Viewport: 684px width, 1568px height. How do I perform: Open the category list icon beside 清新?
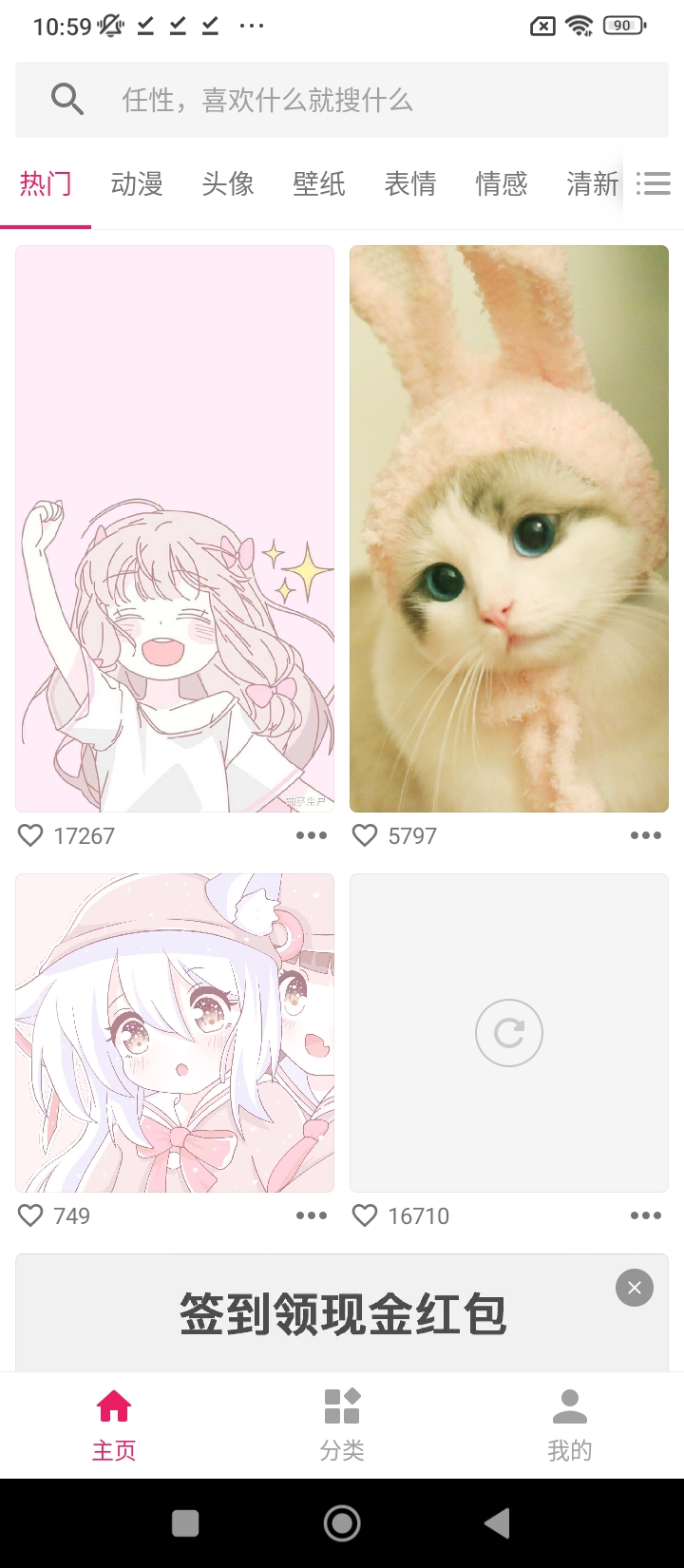click(654, 183)
